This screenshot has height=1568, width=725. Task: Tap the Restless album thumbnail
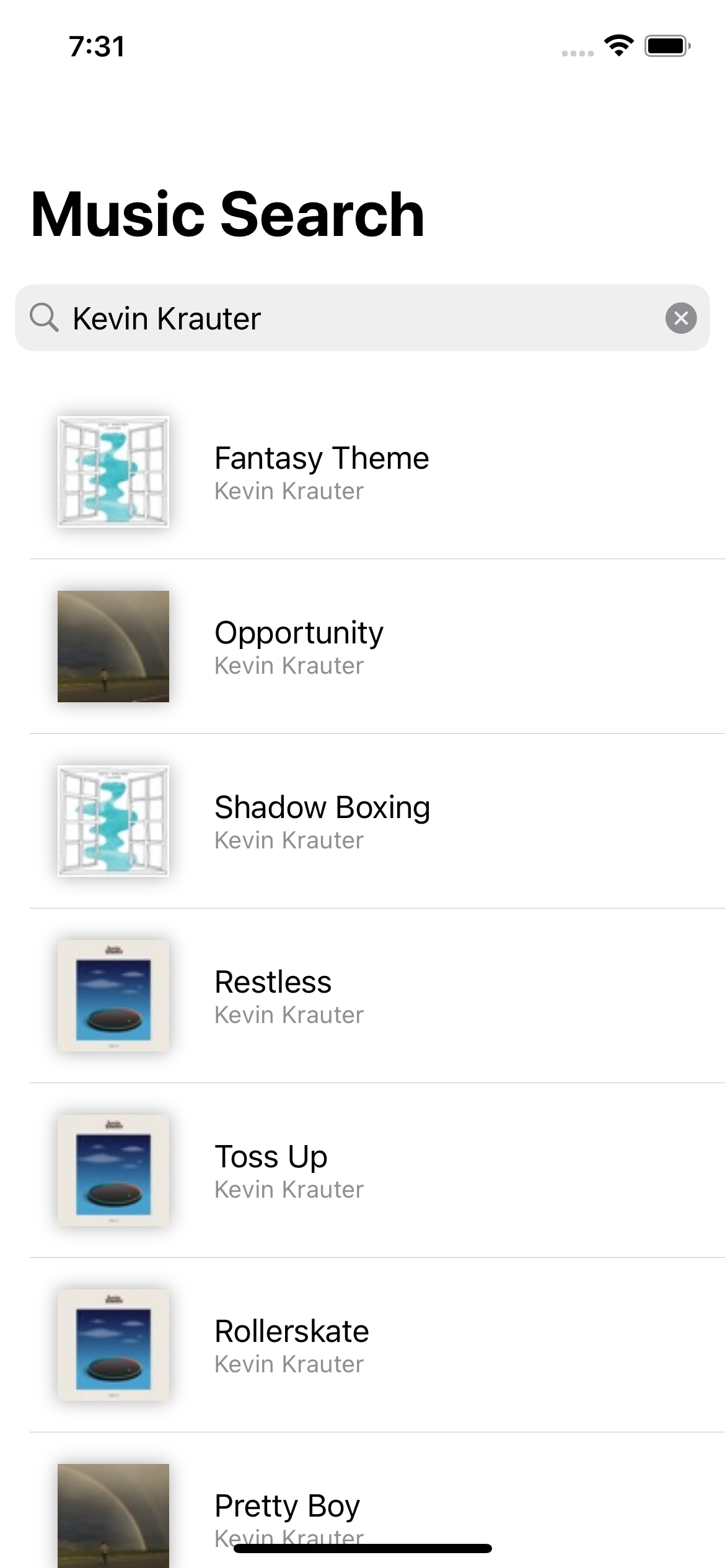click(x=113, y=995)
